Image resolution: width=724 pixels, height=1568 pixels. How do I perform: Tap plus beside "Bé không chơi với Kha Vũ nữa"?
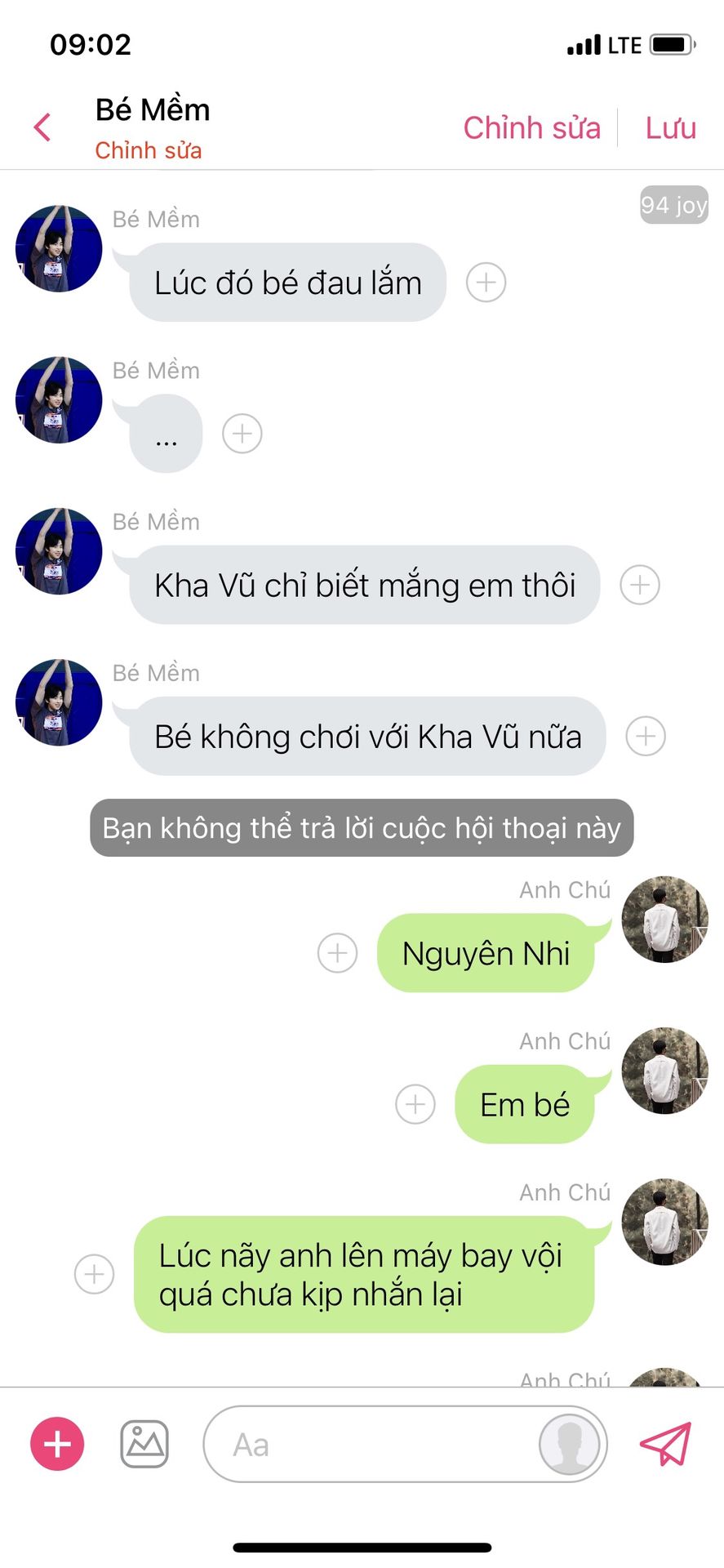point(646,736)
